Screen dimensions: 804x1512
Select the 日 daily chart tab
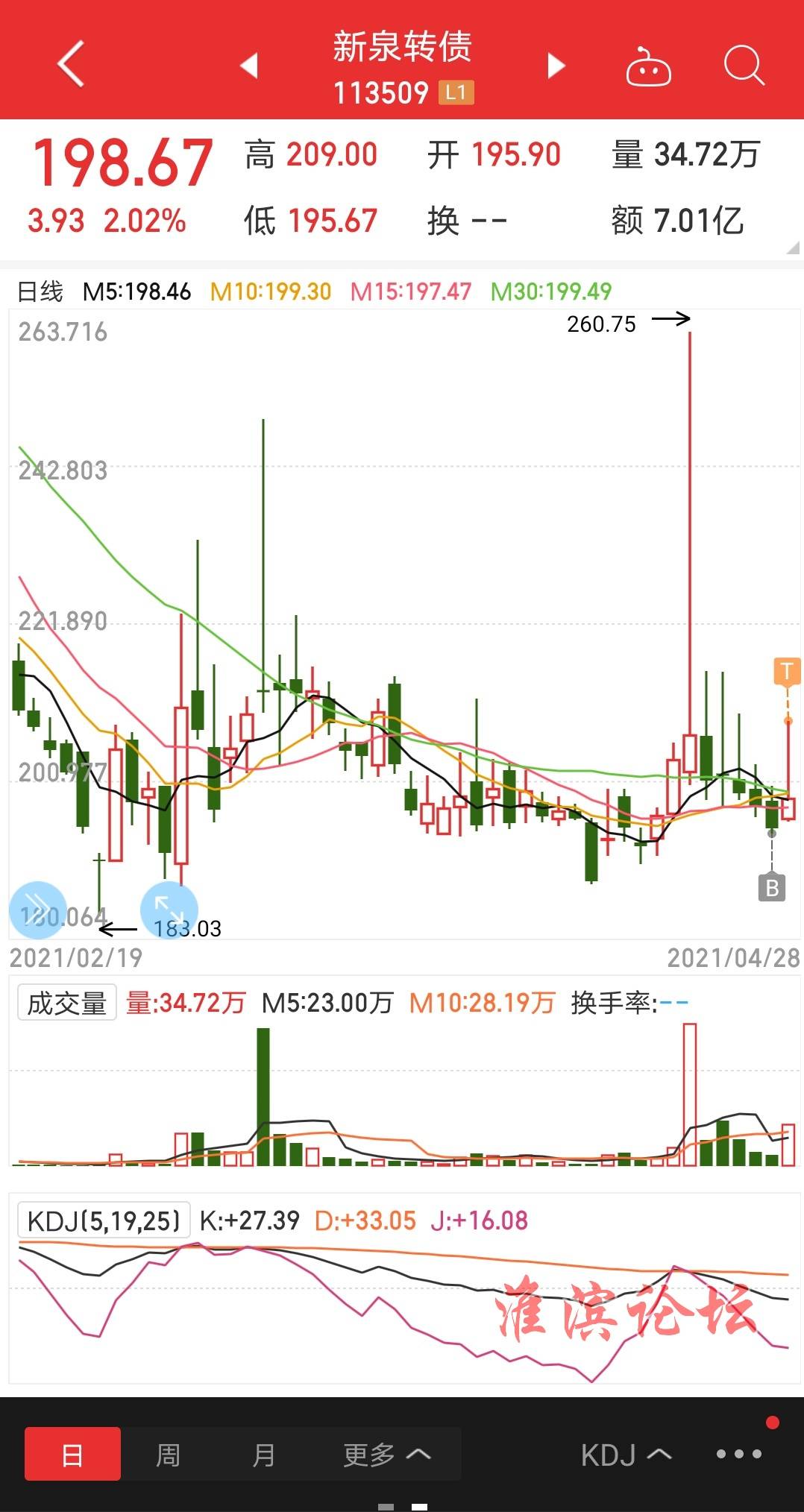(x=72, y=1455)
